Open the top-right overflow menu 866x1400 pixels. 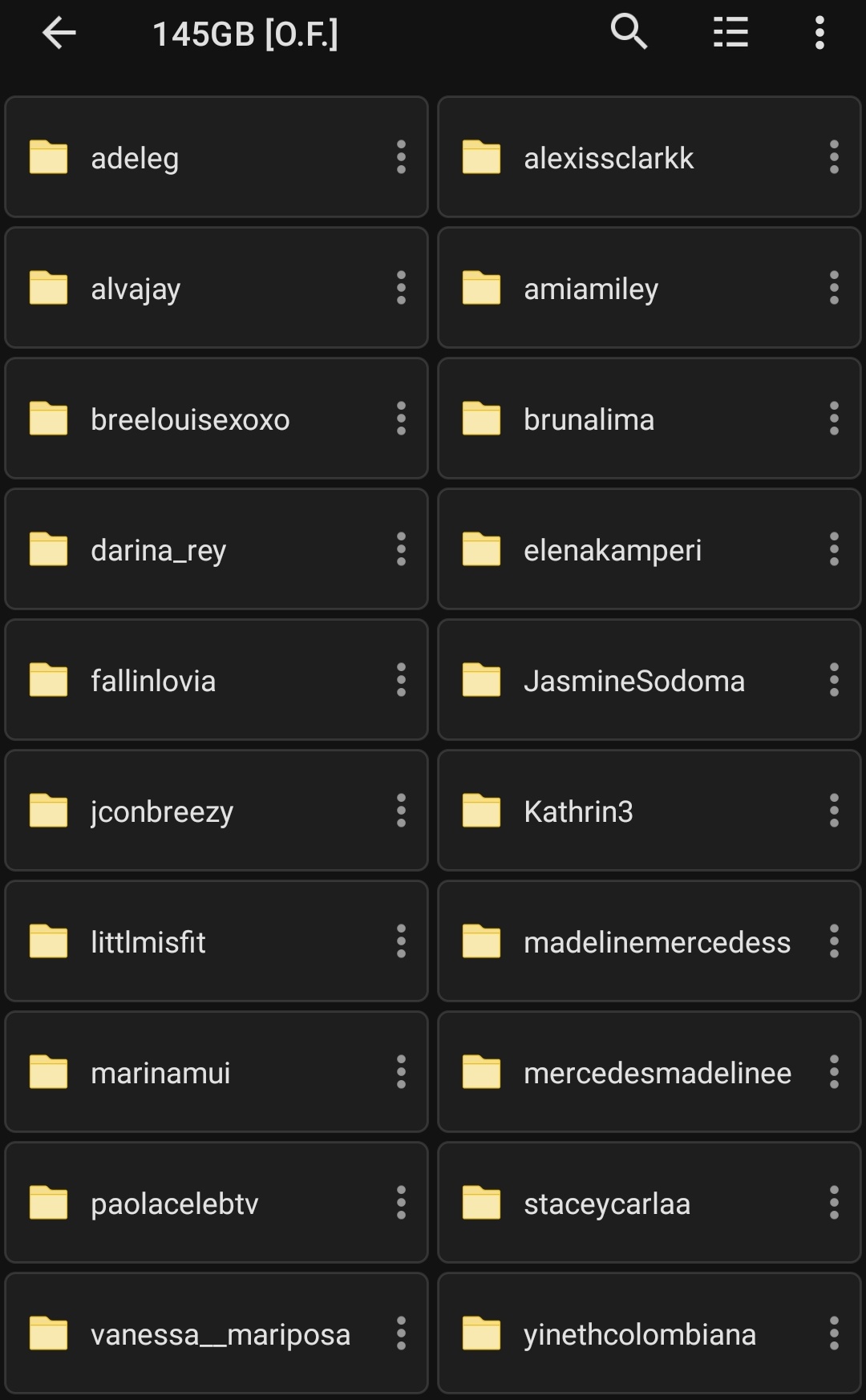click(819, 33)
